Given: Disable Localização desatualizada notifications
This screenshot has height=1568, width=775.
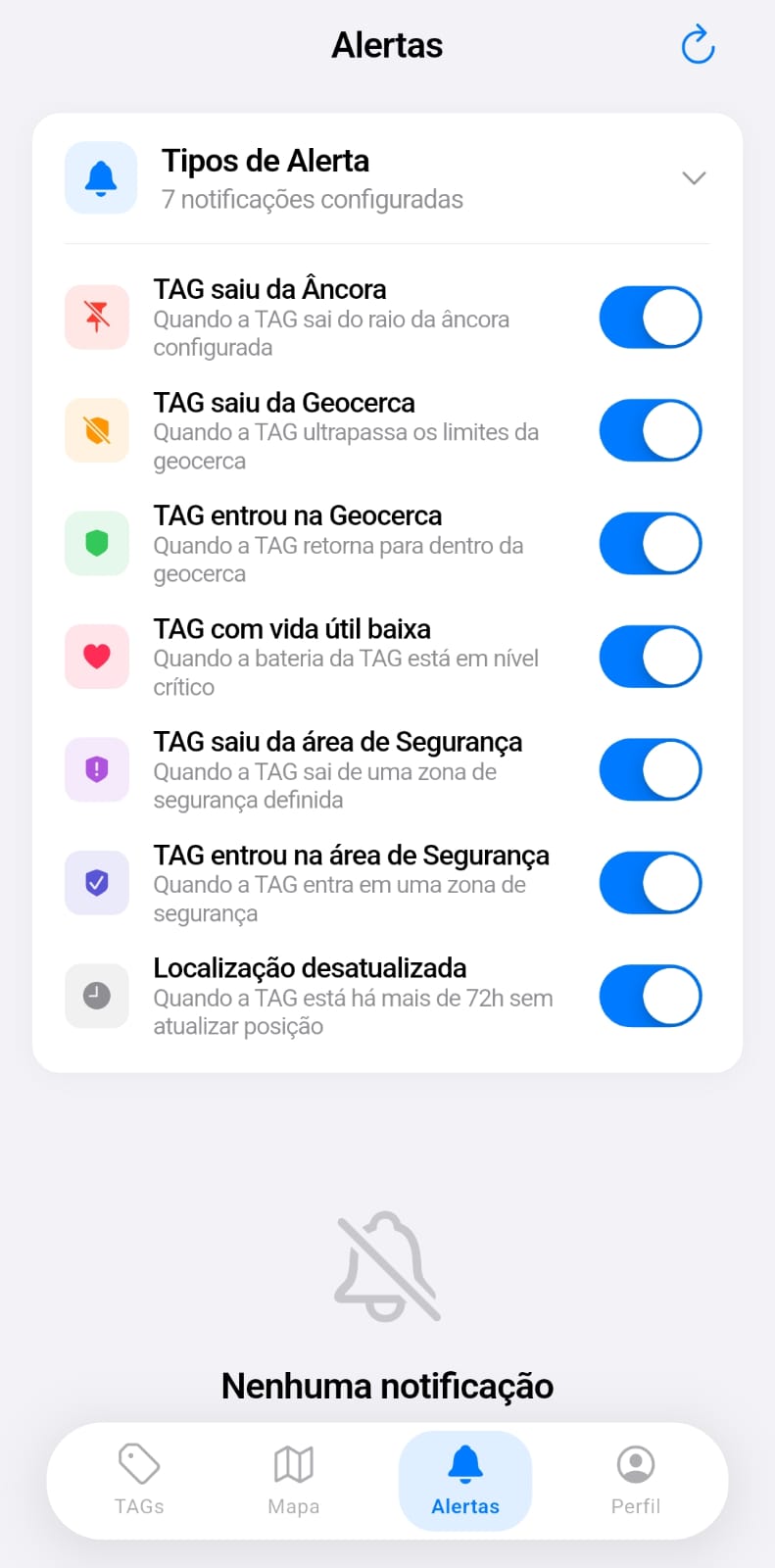Looking at the screenshot, I should [x=650, y=996].
